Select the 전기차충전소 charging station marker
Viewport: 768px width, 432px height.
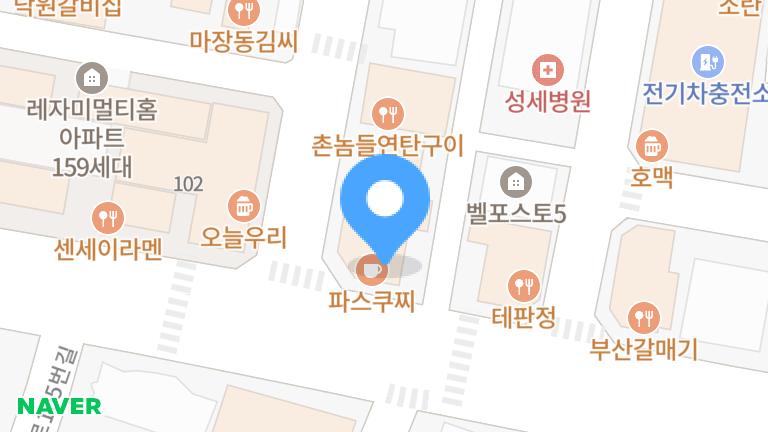tap(706, 62)
